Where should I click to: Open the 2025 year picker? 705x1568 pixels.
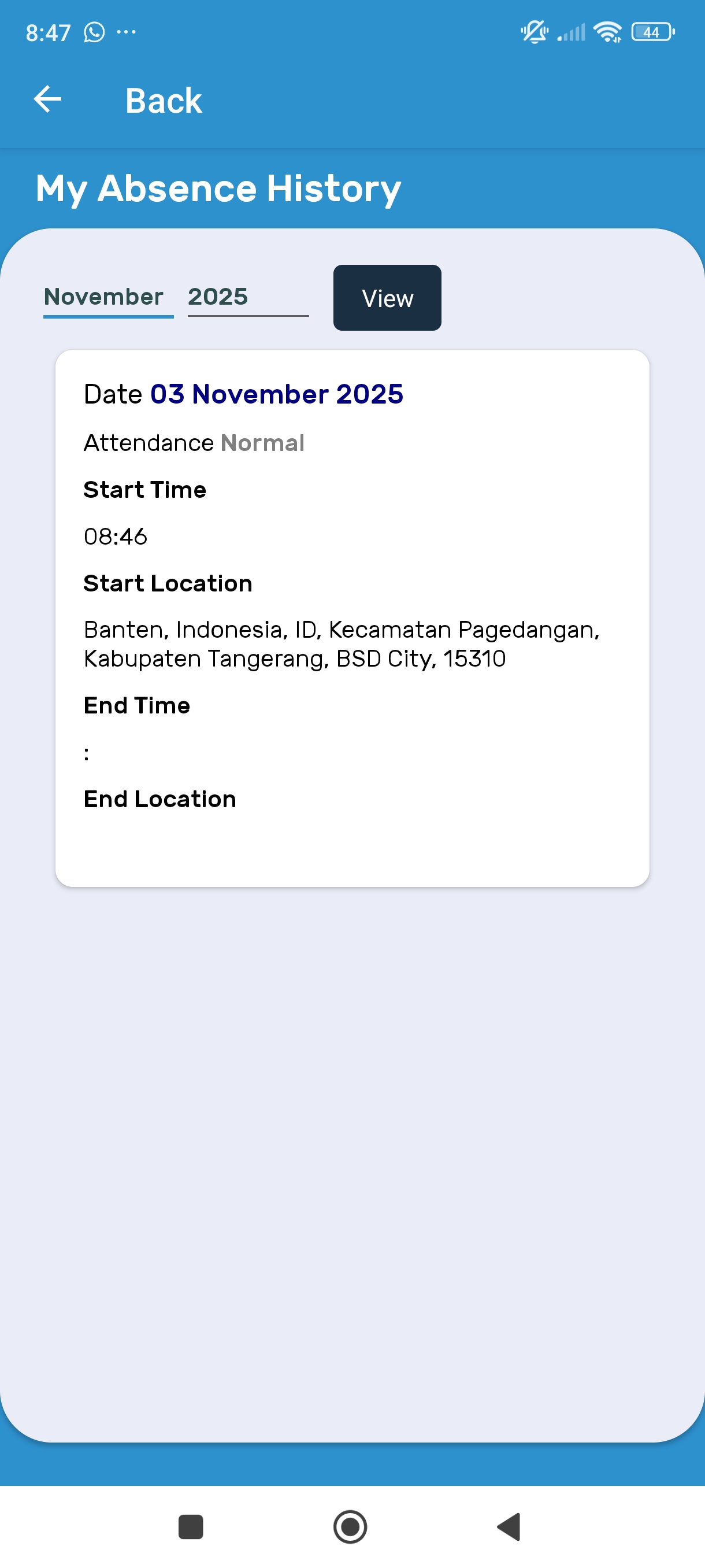coord(247,298)
